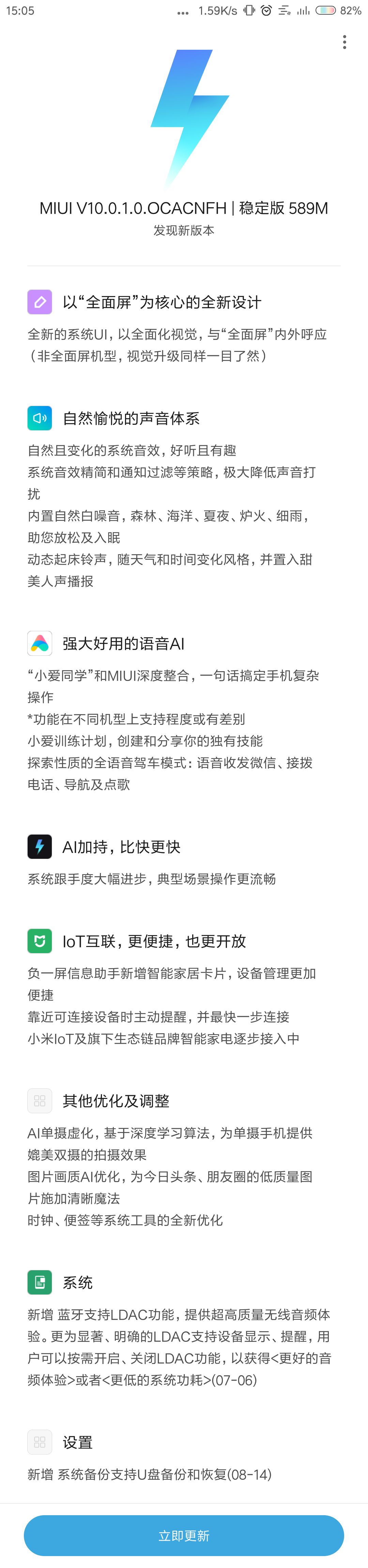Open the three-dot overflow menu

tap(344, 42)
